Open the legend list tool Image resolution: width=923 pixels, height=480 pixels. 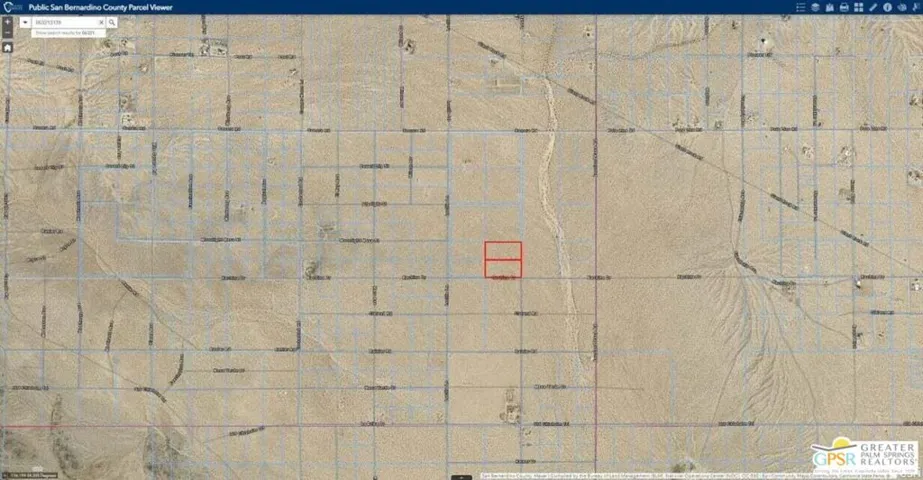tap(801, 7)
